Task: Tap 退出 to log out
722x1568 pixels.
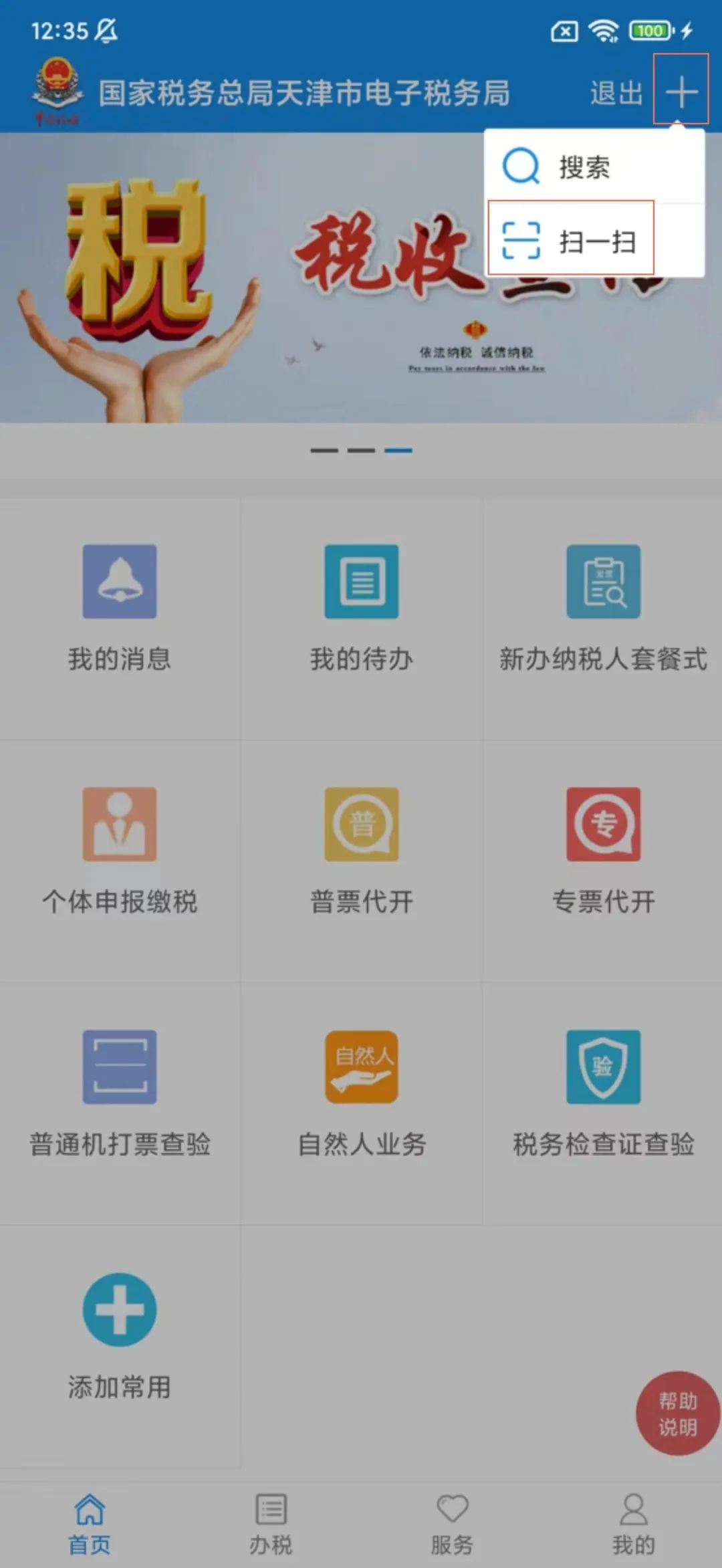Action: pos(616,92)
